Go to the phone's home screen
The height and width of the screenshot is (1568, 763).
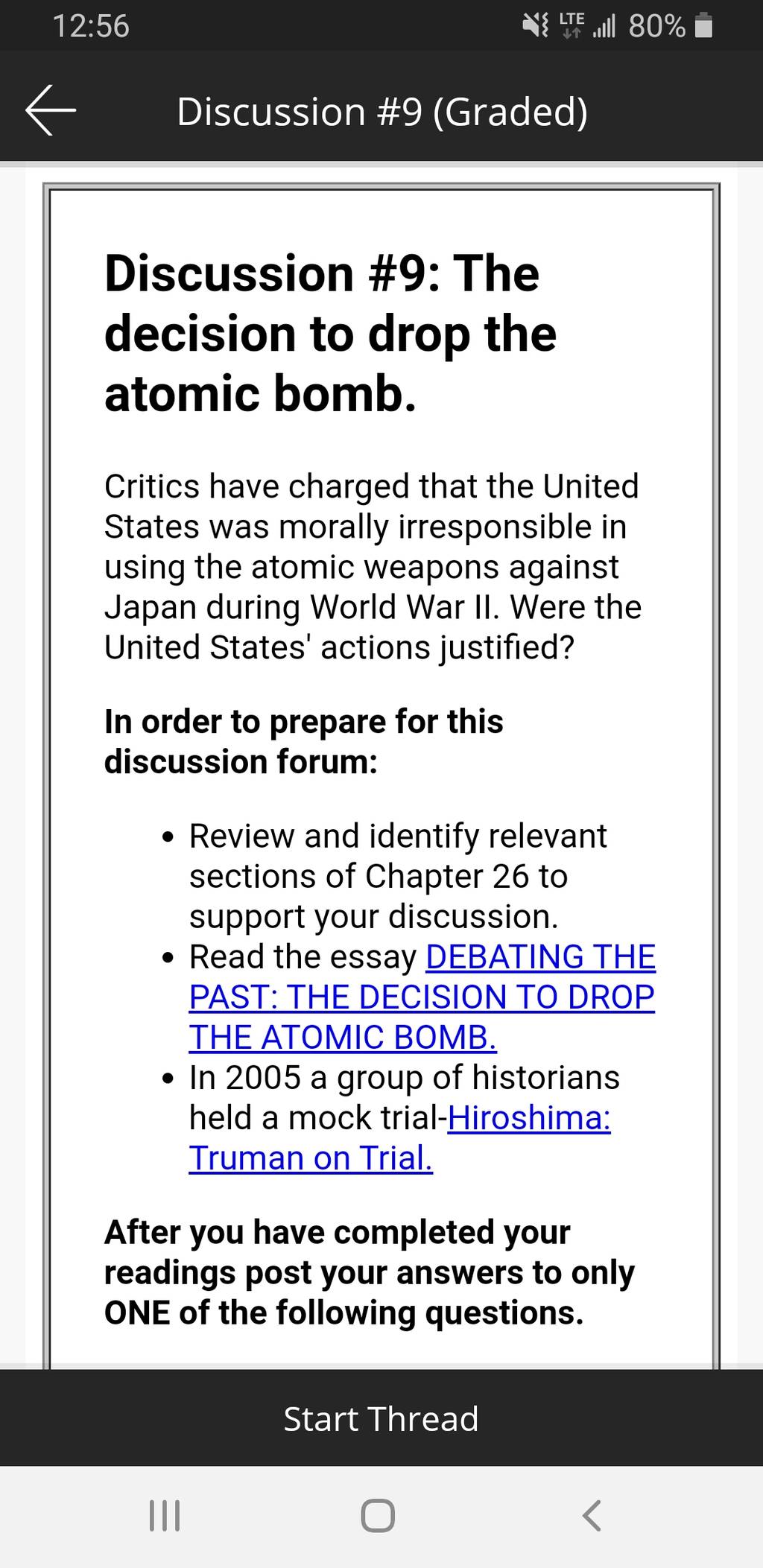(x=378, y=1515)
